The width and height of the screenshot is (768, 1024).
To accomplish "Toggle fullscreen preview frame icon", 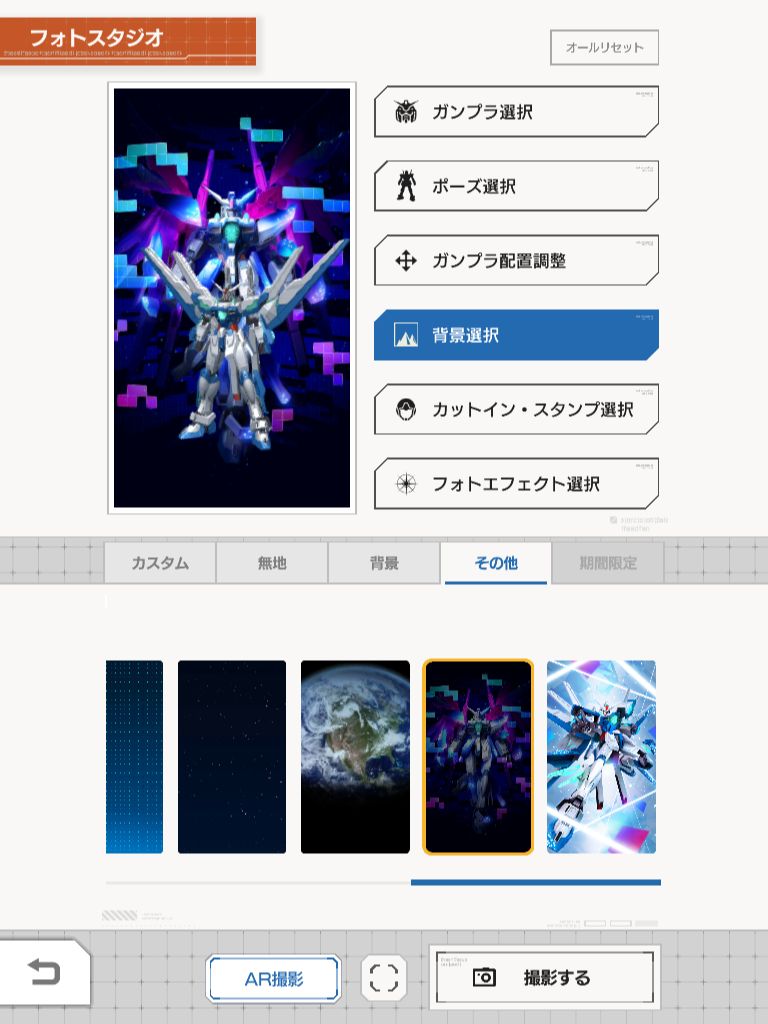I will coord(384,978).
